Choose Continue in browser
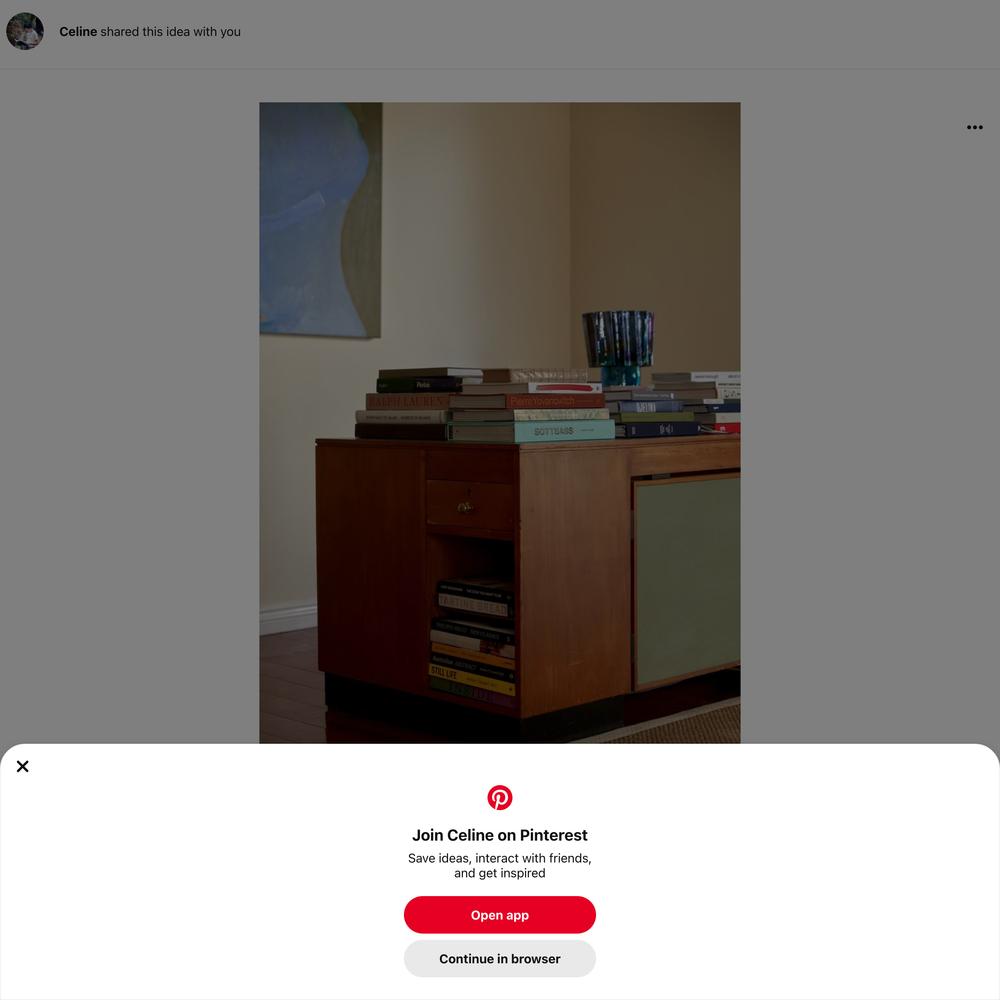The height and width of the screenshot is (1000, 1000). 499,958
